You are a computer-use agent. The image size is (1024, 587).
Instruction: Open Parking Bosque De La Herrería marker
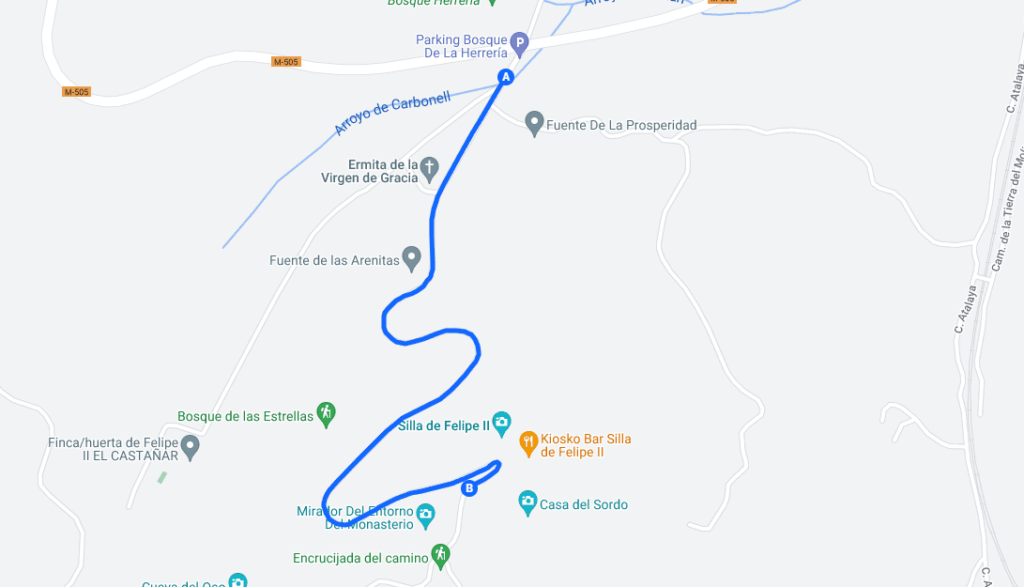(x=519, y=43)
